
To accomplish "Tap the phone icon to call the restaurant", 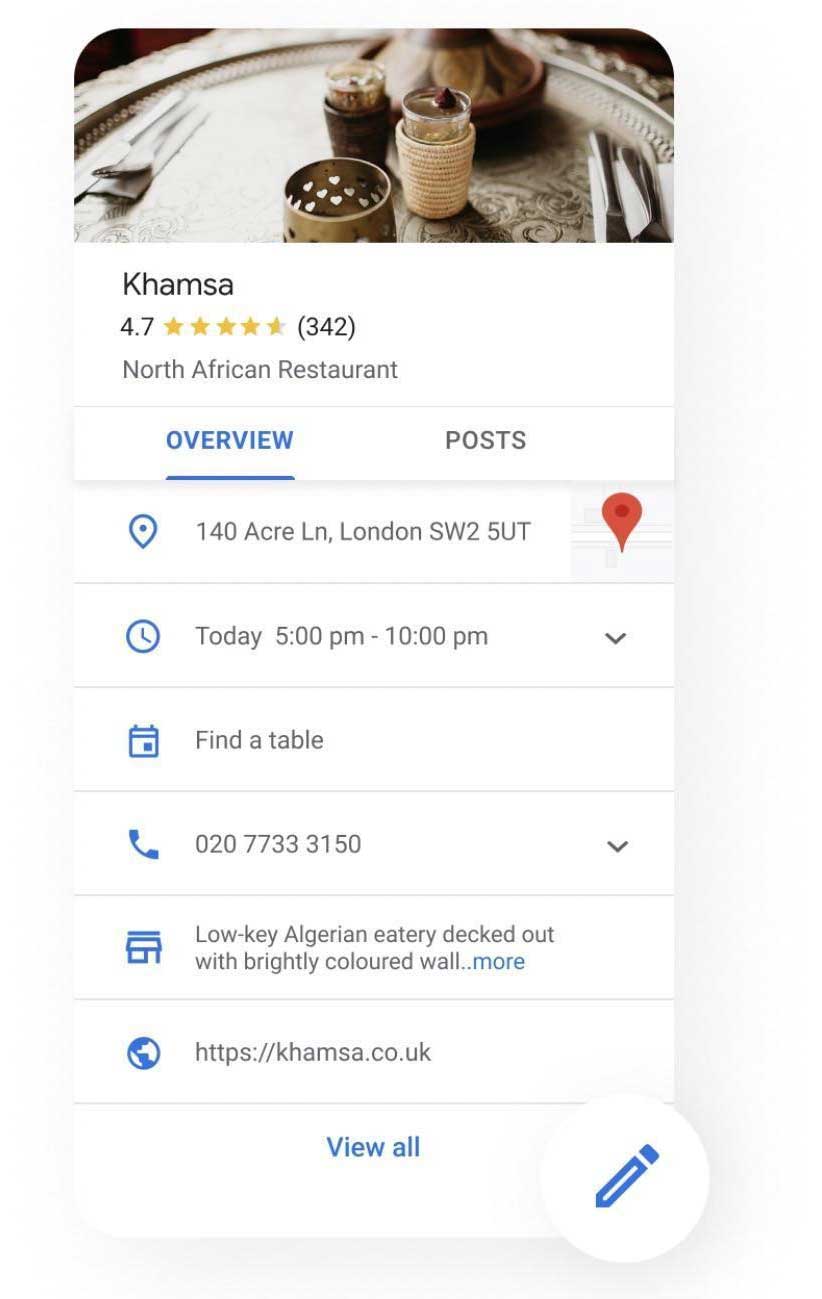I will click(x=144, y=844).
